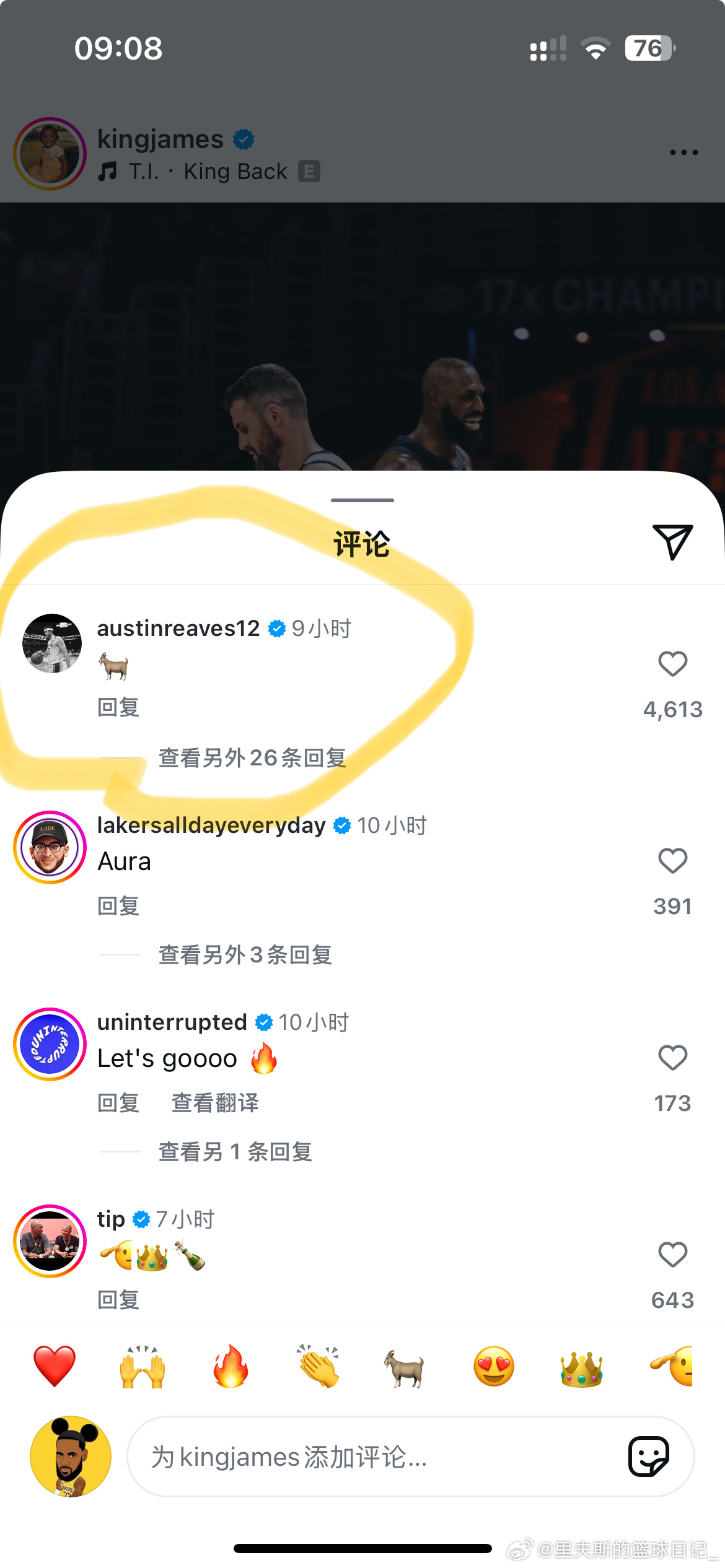Reply to lakersalldayeveryday's Aura comment

(119, 905)
